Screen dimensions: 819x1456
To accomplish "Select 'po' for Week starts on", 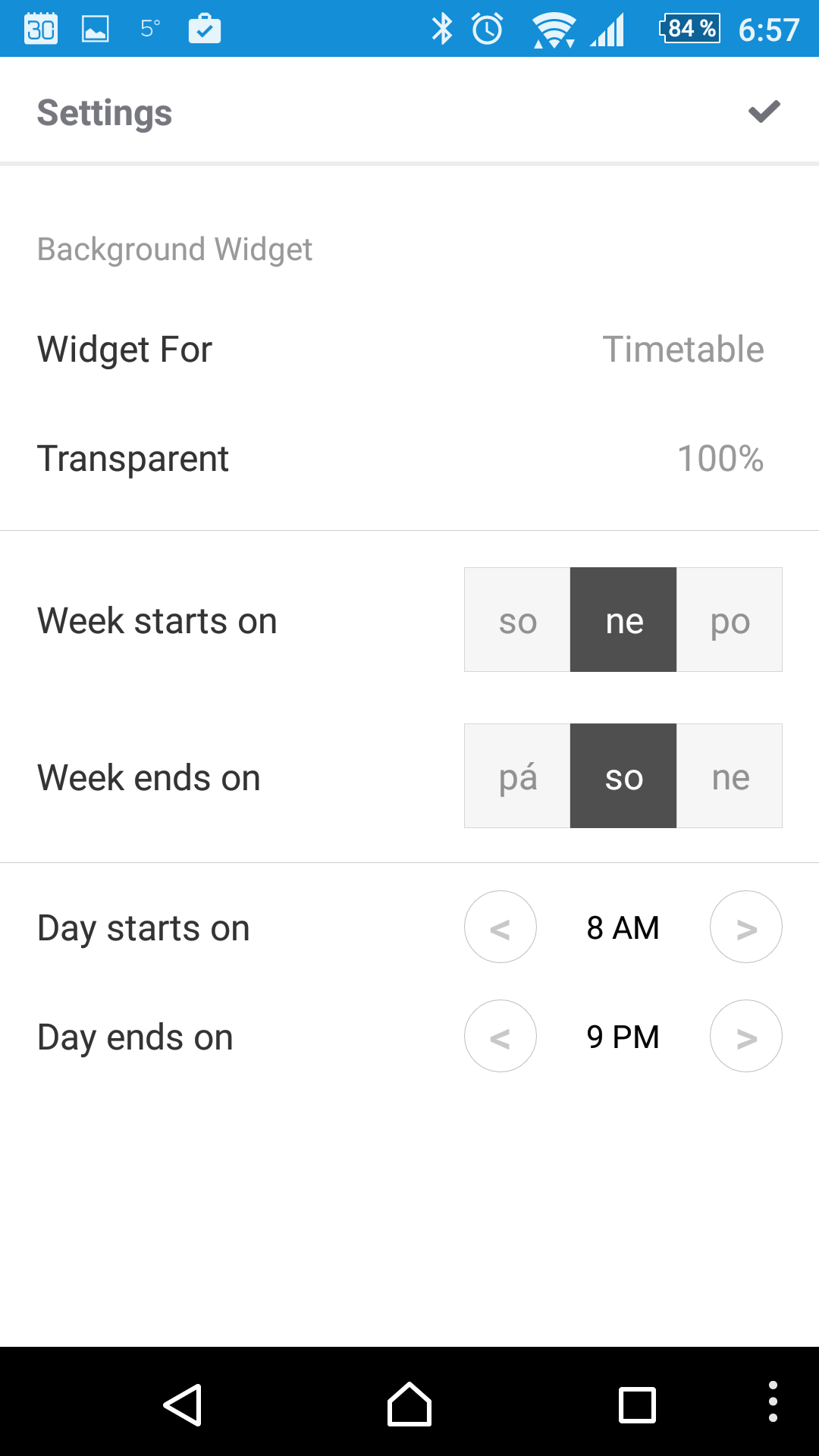I will click(730, 620).
